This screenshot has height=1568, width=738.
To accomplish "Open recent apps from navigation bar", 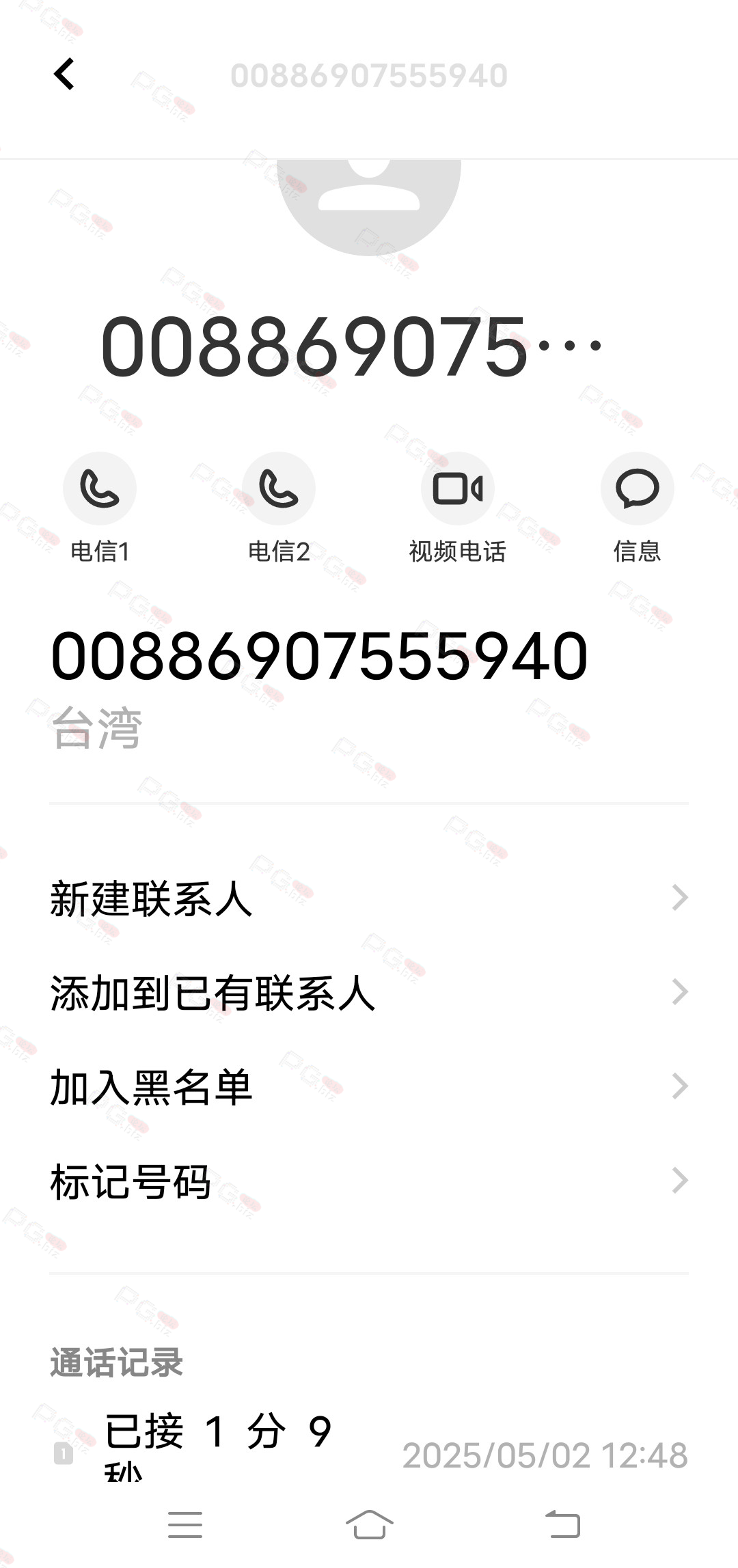I will pyautogui.click(x=185, y=1524).
